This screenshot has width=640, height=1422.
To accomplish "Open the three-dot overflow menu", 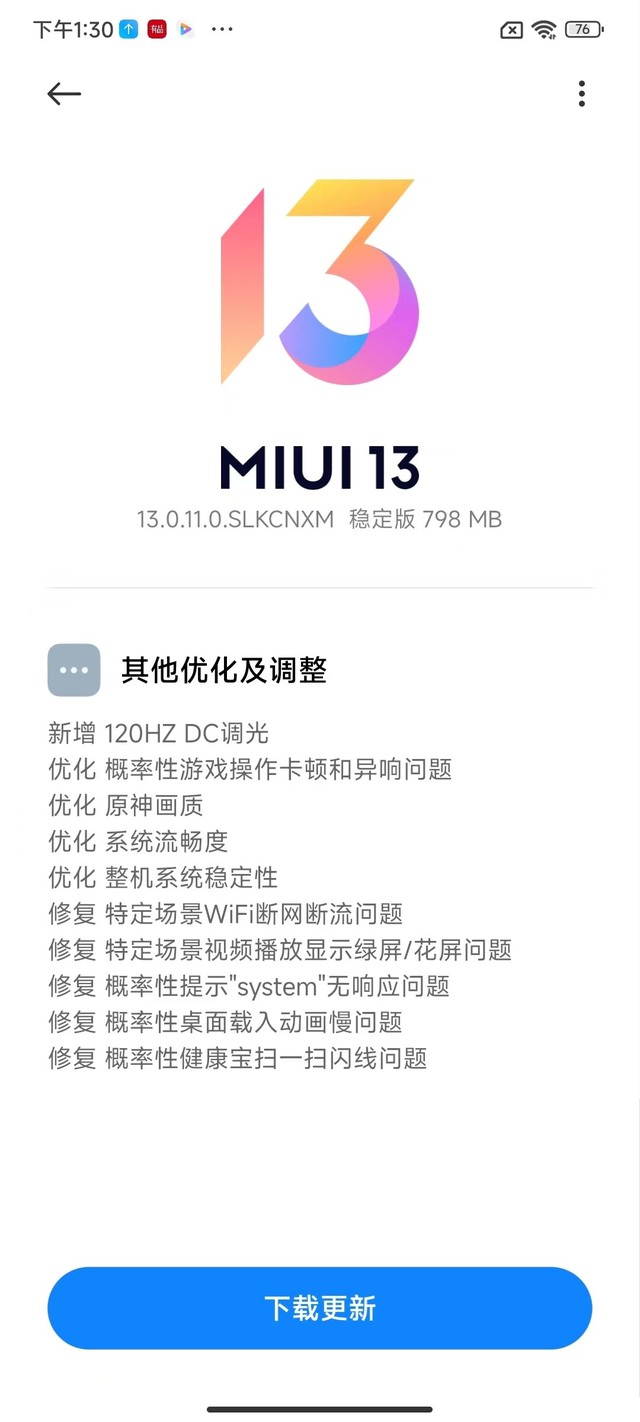I will coord(581,94).
